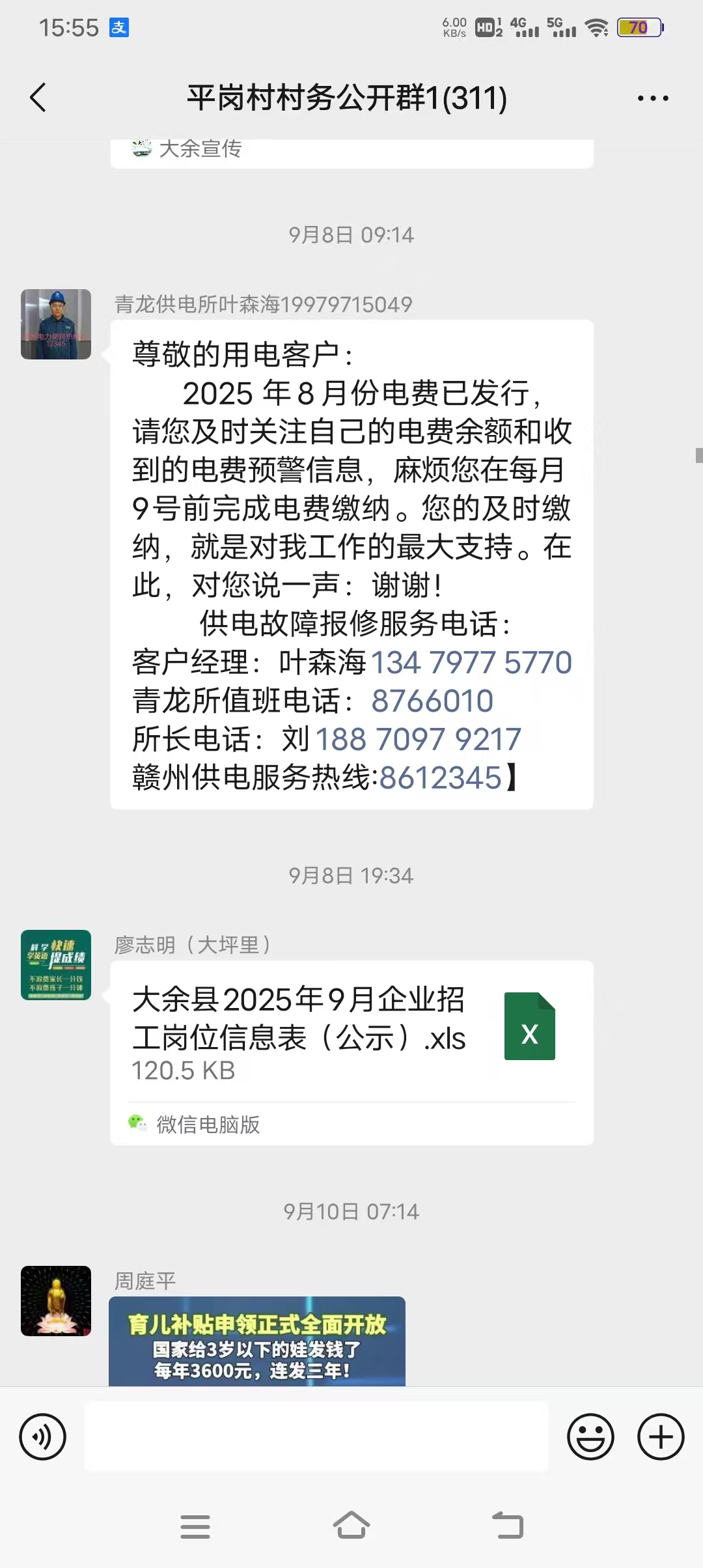The image size is (703, 1568).
Task: Tap 叶森海's avatar from 青龙供电所
Action: pyautogui.click(x=56, y=324)
